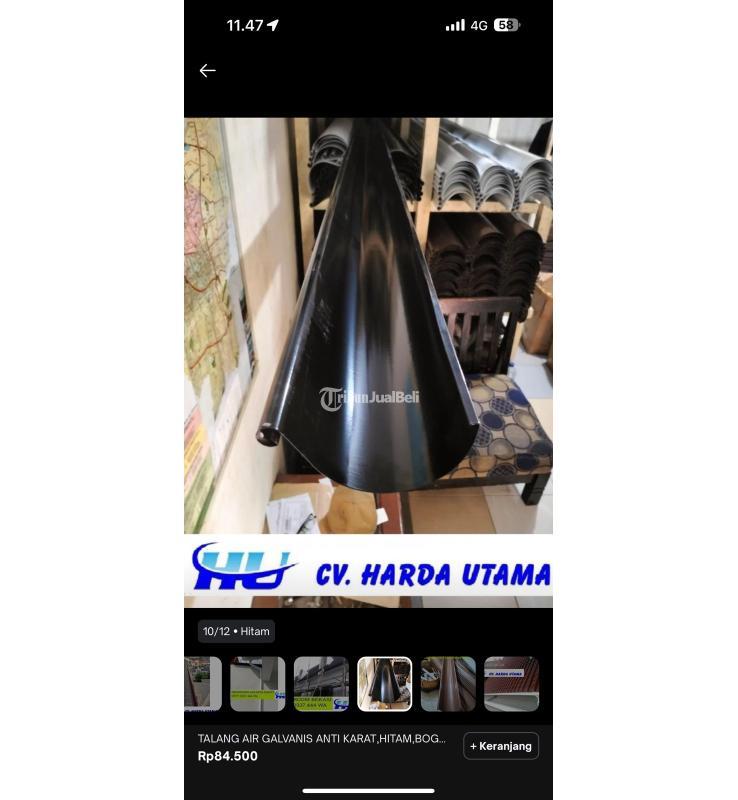Add item to cart with Keranjang

501,746
